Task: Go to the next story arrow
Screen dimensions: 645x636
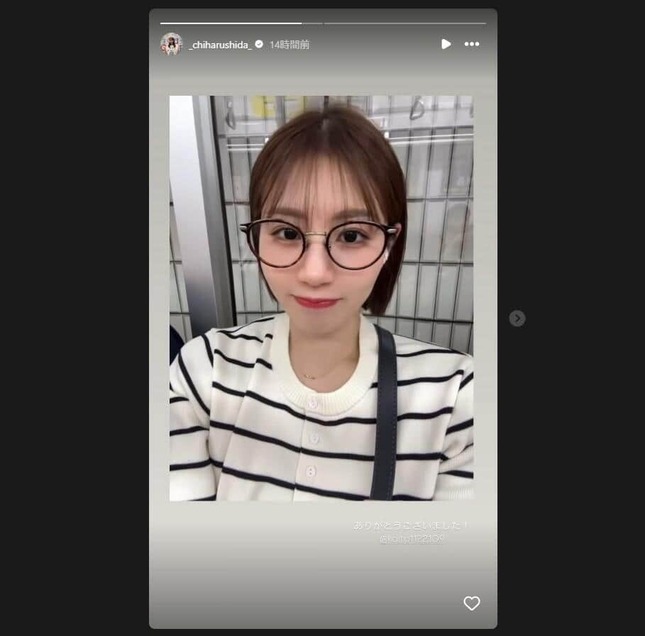Action: point(517,318)
